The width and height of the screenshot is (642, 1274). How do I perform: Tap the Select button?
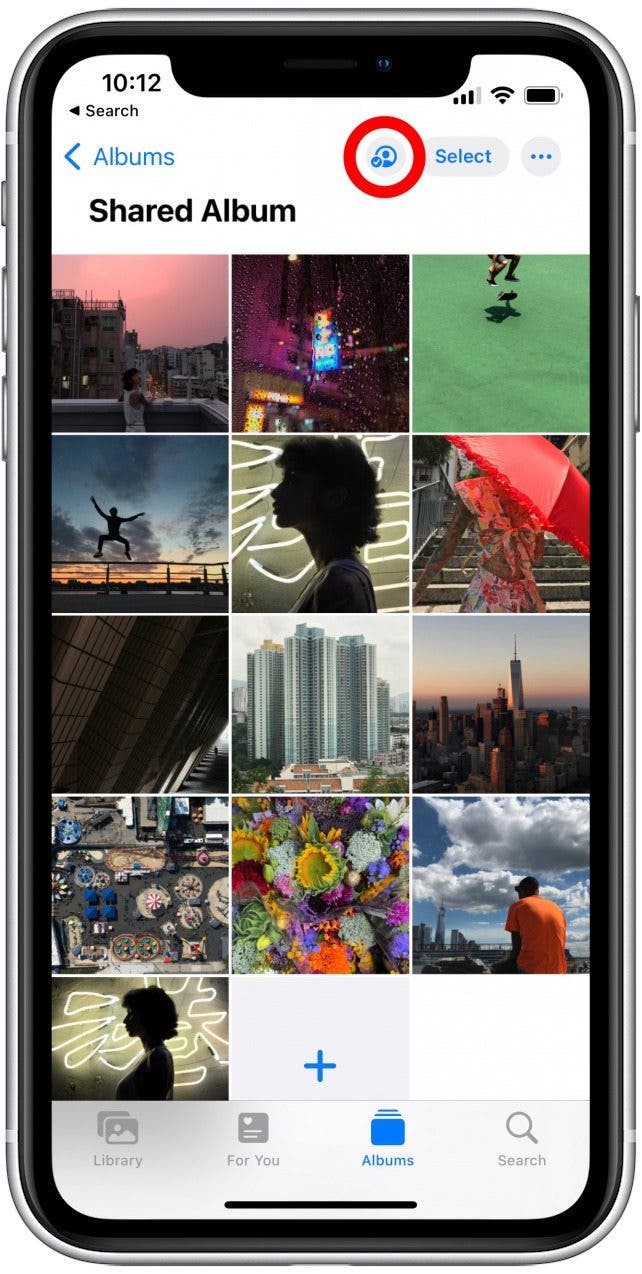pyautogui.click(x=463, y=157)
